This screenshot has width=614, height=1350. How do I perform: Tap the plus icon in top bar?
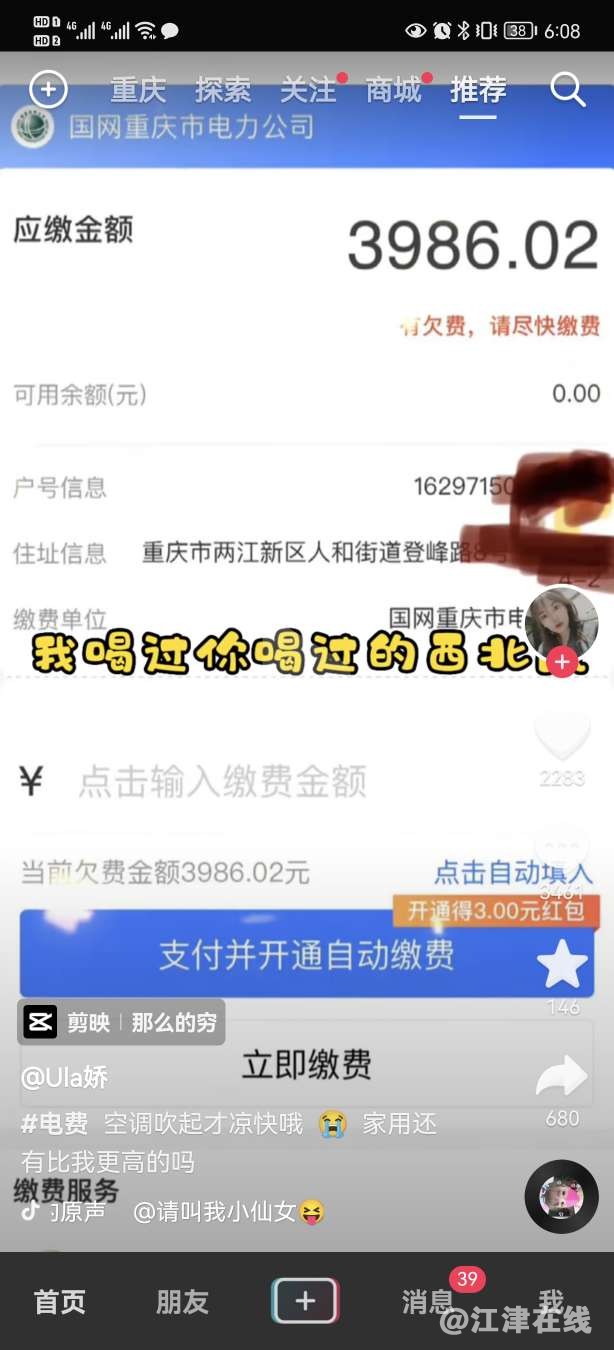point(48,90)
